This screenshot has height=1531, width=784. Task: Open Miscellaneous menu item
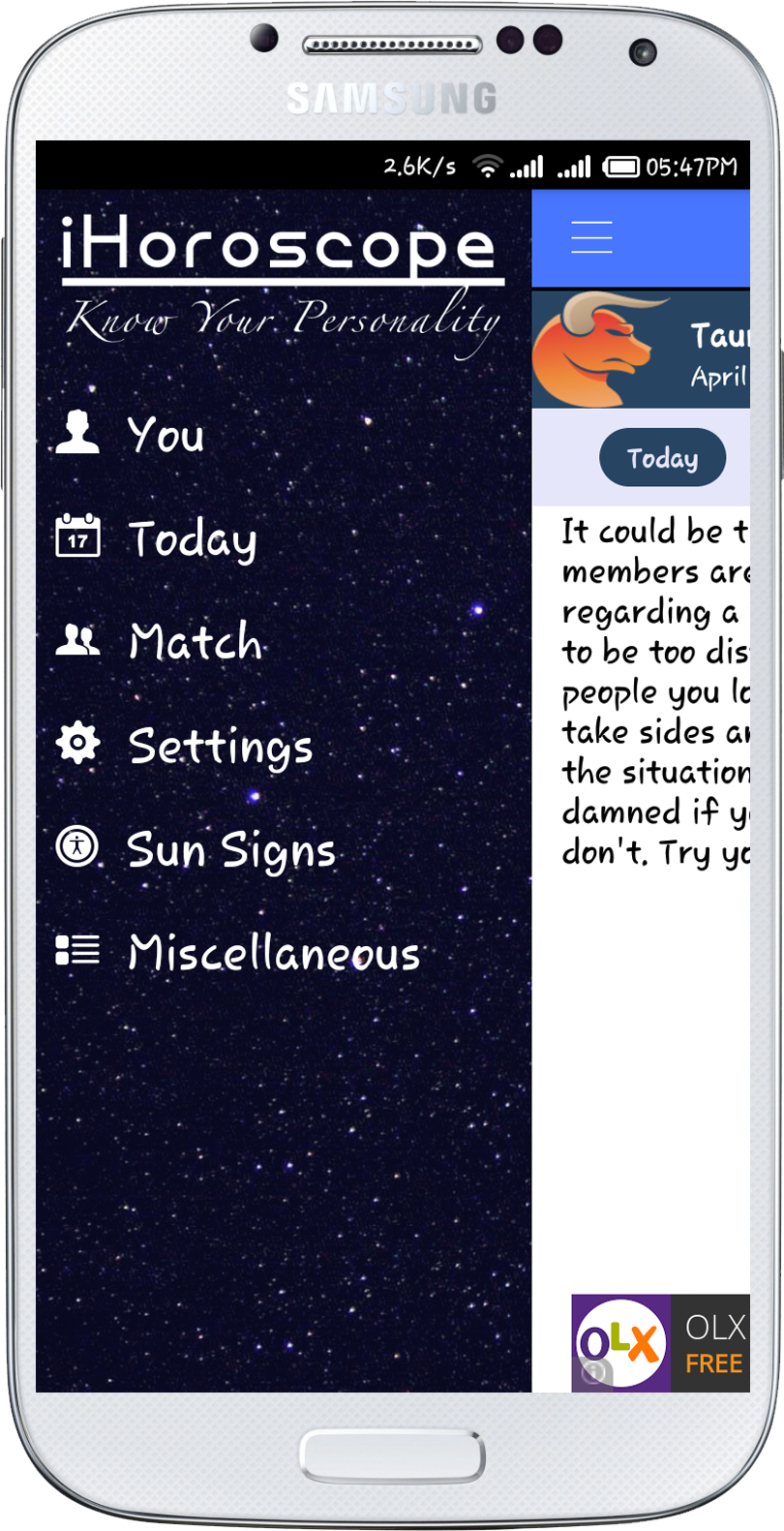coord(273,953)
